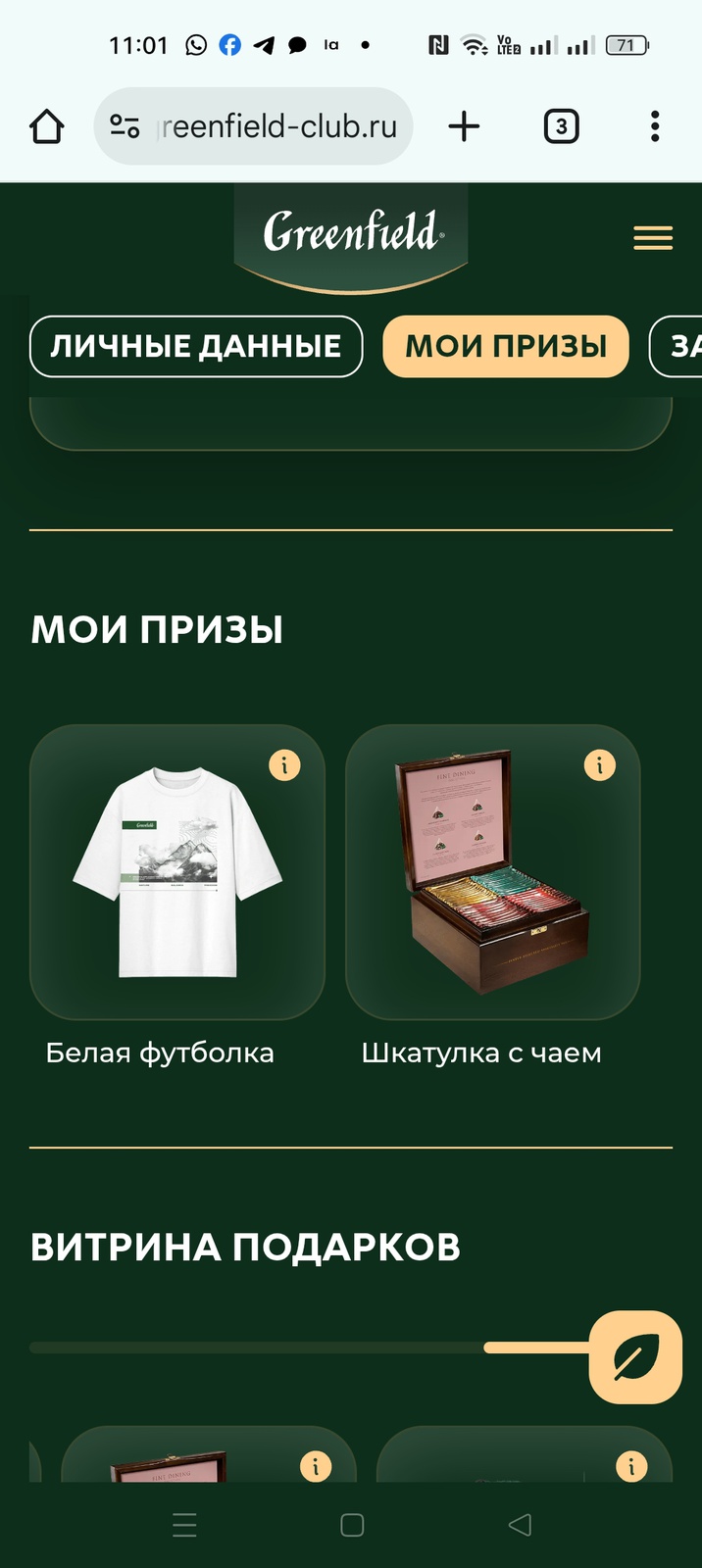Screen dimensions: 702x1568
Task: Open a new browser tab
Action: (464, 126)
